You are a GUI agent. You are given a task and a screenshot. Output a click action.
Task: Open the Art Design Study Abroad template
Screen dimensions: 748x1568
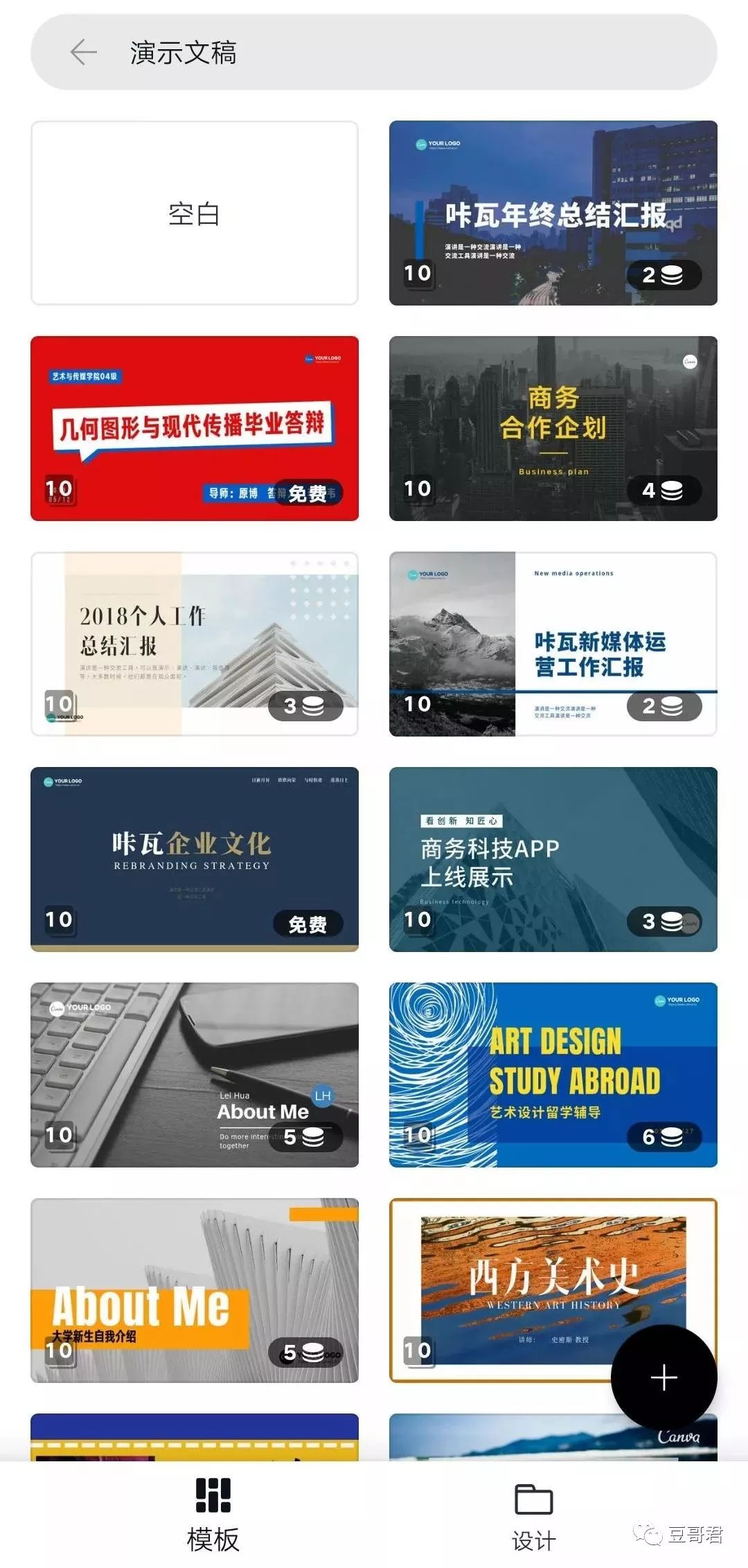click(x=553, y=1075)
